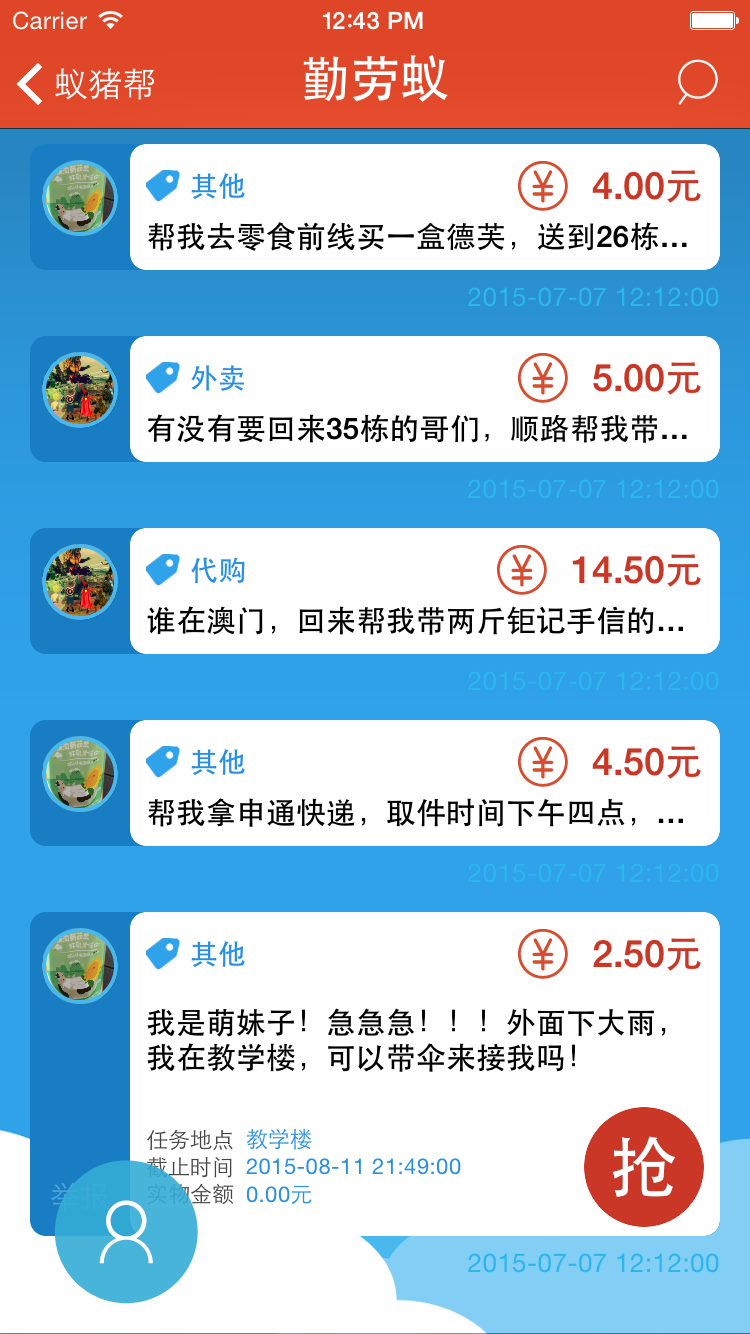Tap the red 抢 button
Screen dimensions: 750x1334
643,1167
